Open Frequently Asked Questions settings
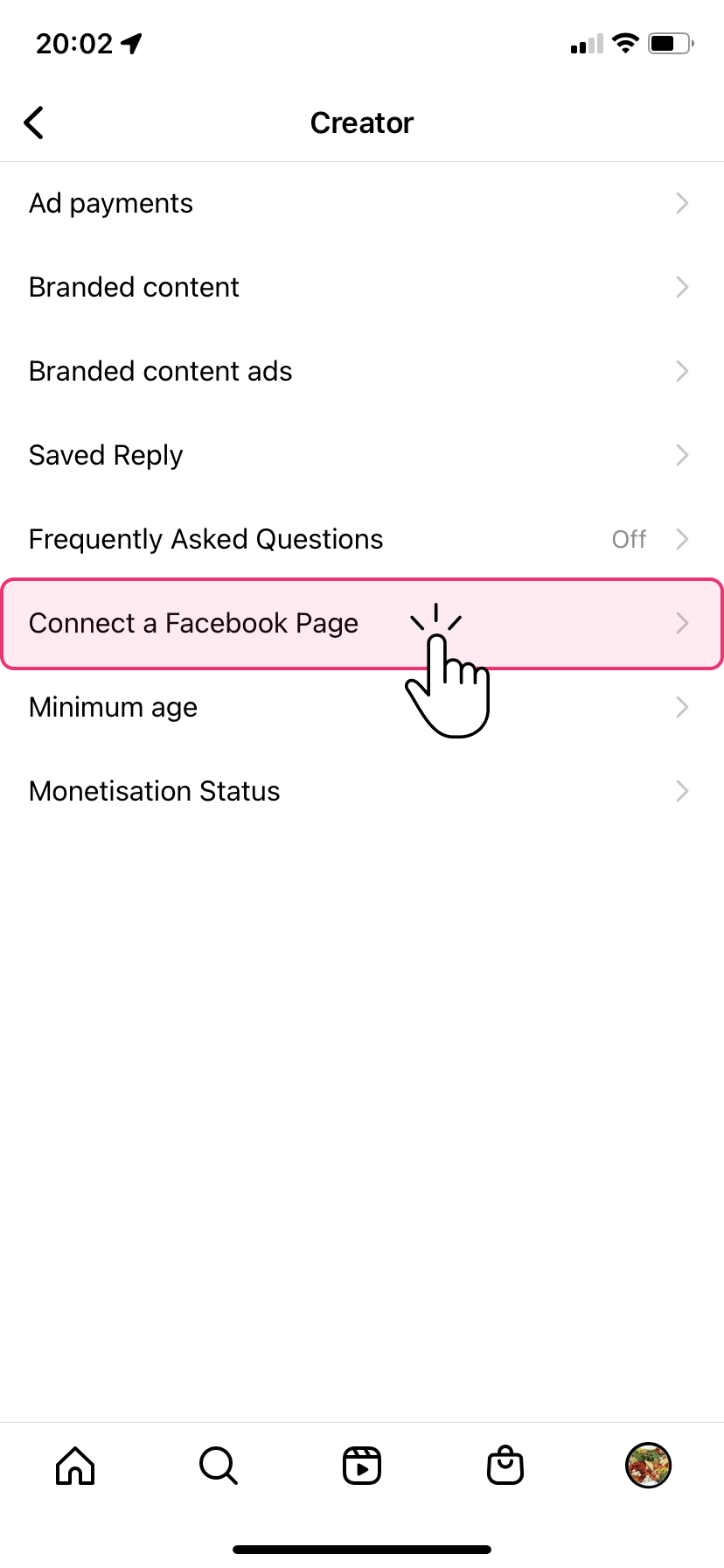This screenshot has height=1568, width=724. tap(362, 539)
